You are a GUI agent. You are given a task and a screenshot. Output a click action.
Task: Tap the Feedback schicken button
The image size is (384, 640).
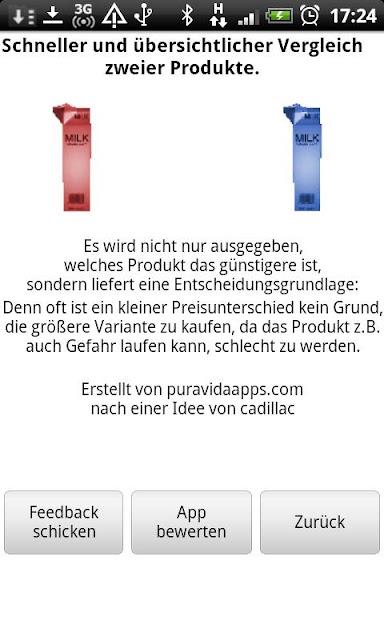click(x=64, y=522)
